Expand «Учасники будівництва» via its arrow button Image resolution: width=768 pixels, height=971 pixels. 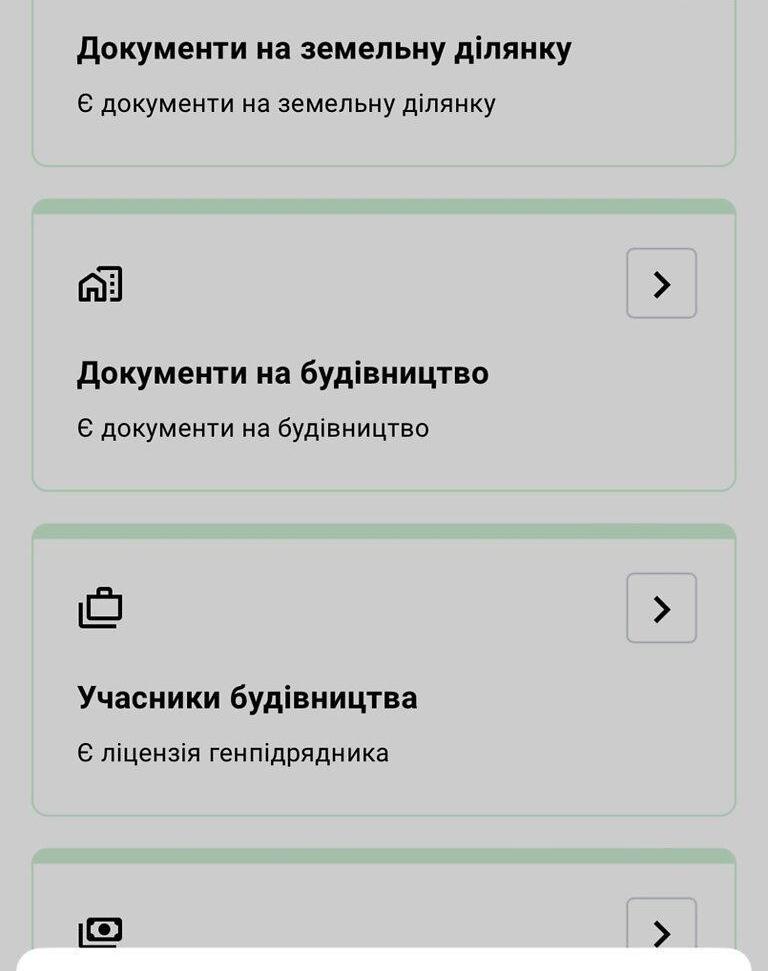tap(661, 608)
